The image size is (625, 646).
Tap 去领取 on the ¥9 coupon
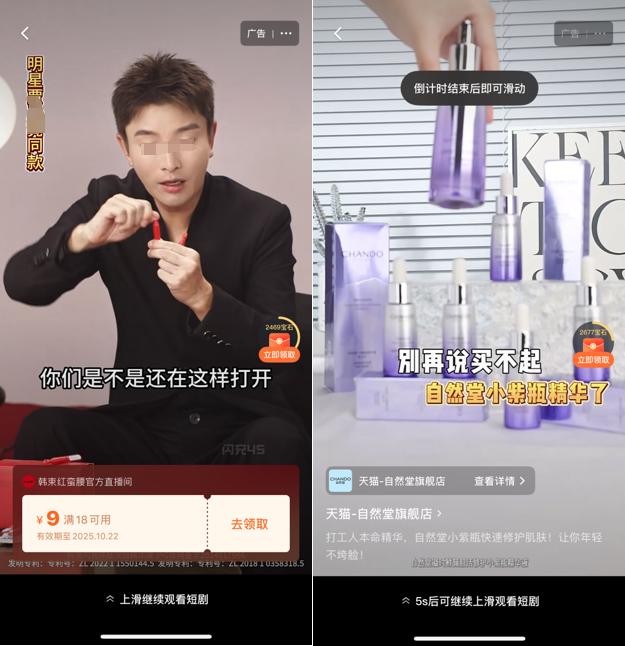pos(249,524)
